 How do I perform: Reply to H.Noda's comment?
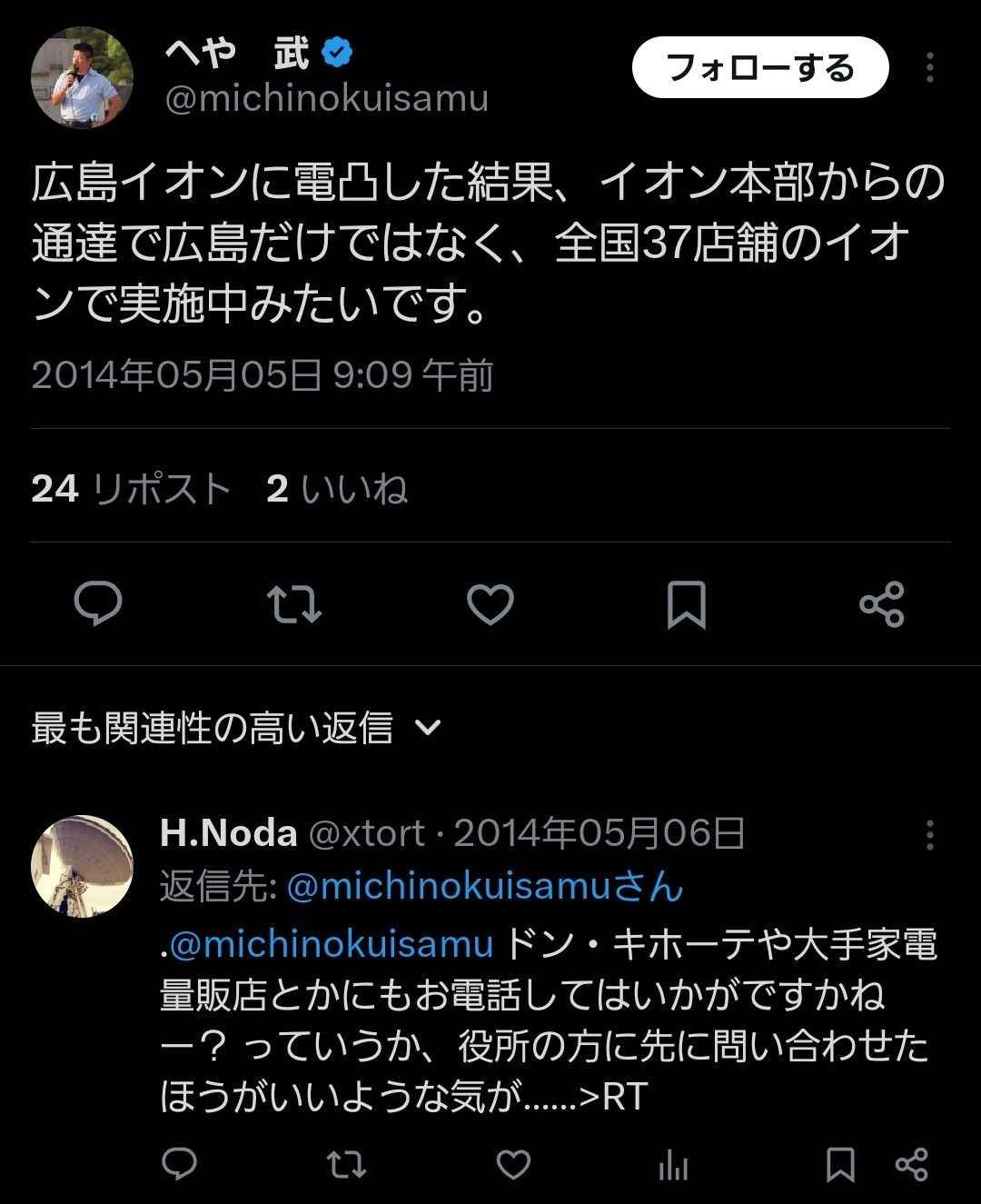(179, 1164)
